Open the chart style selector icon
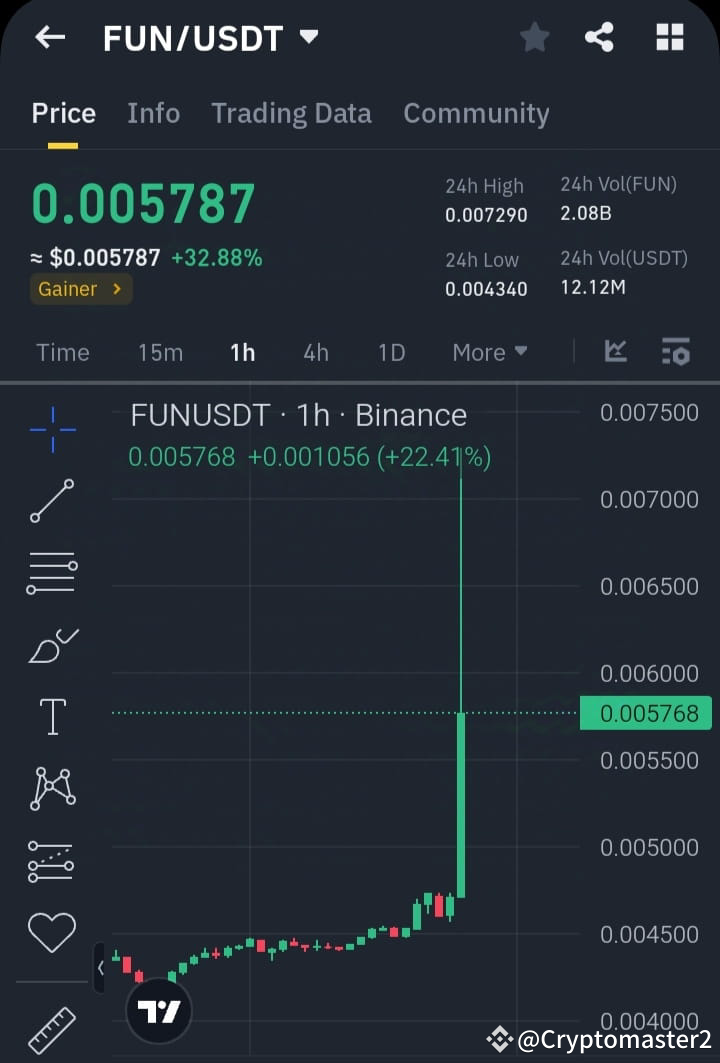The height and width of the screenshot is (1063, 720). click(616, 352)
